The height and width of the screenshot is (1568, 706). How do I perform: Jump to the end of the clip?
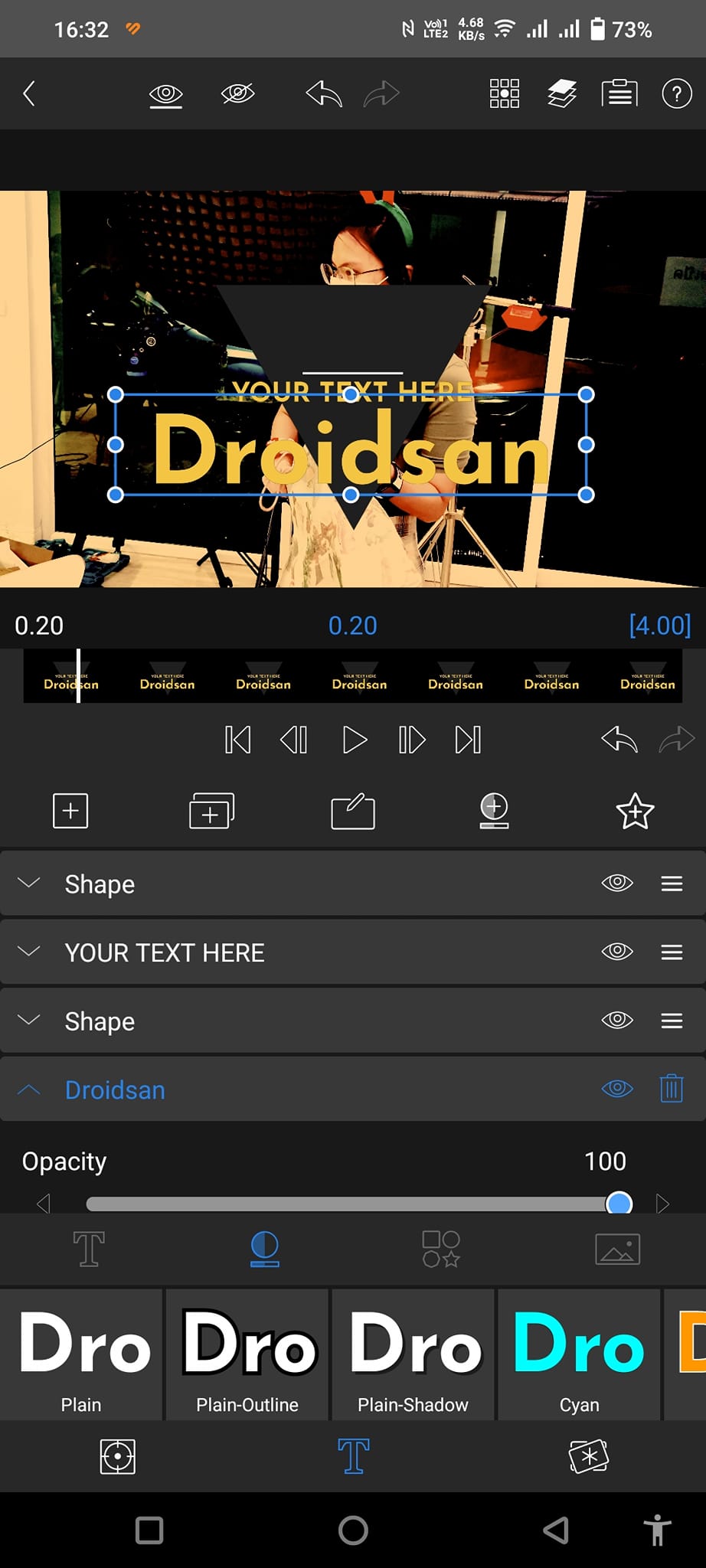pos(468,740)
